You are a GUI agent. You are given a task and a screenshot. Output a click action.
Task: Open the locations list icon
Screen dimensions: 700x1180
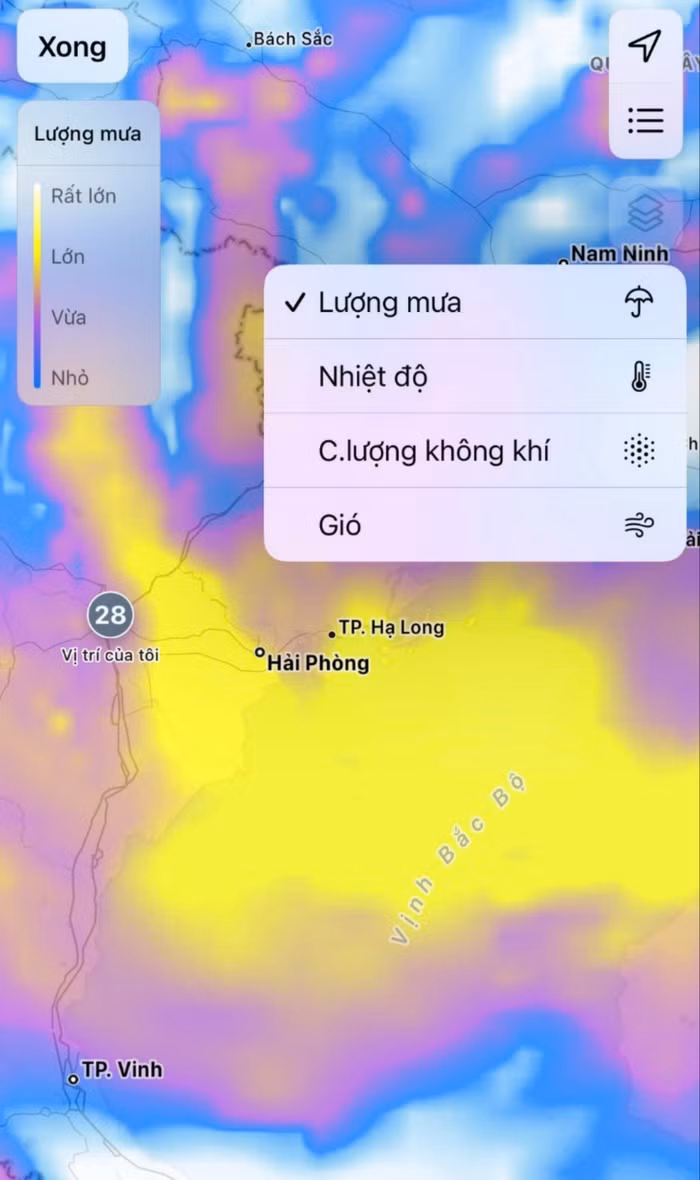[x=645, y=120]
